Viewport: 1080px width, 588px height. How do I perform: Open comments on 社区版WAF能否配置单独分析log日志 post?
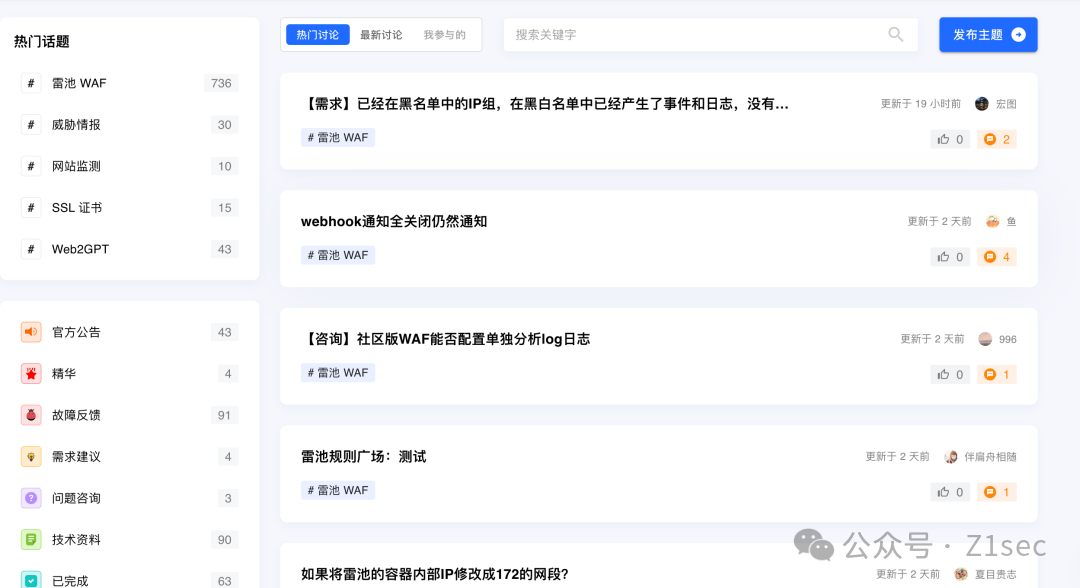[997, 375]
